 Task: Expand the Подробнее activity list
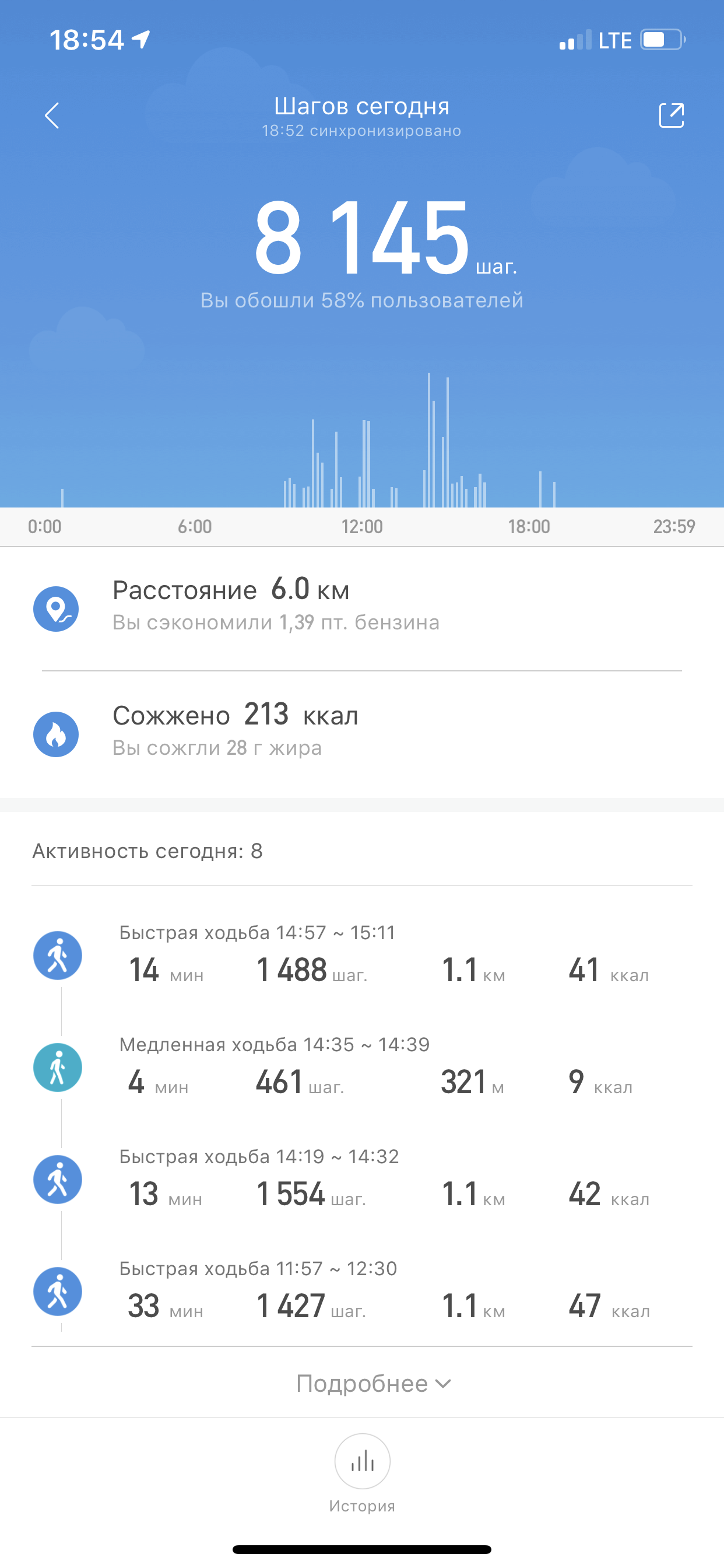pyautogui.click(x=373, y=1384)
